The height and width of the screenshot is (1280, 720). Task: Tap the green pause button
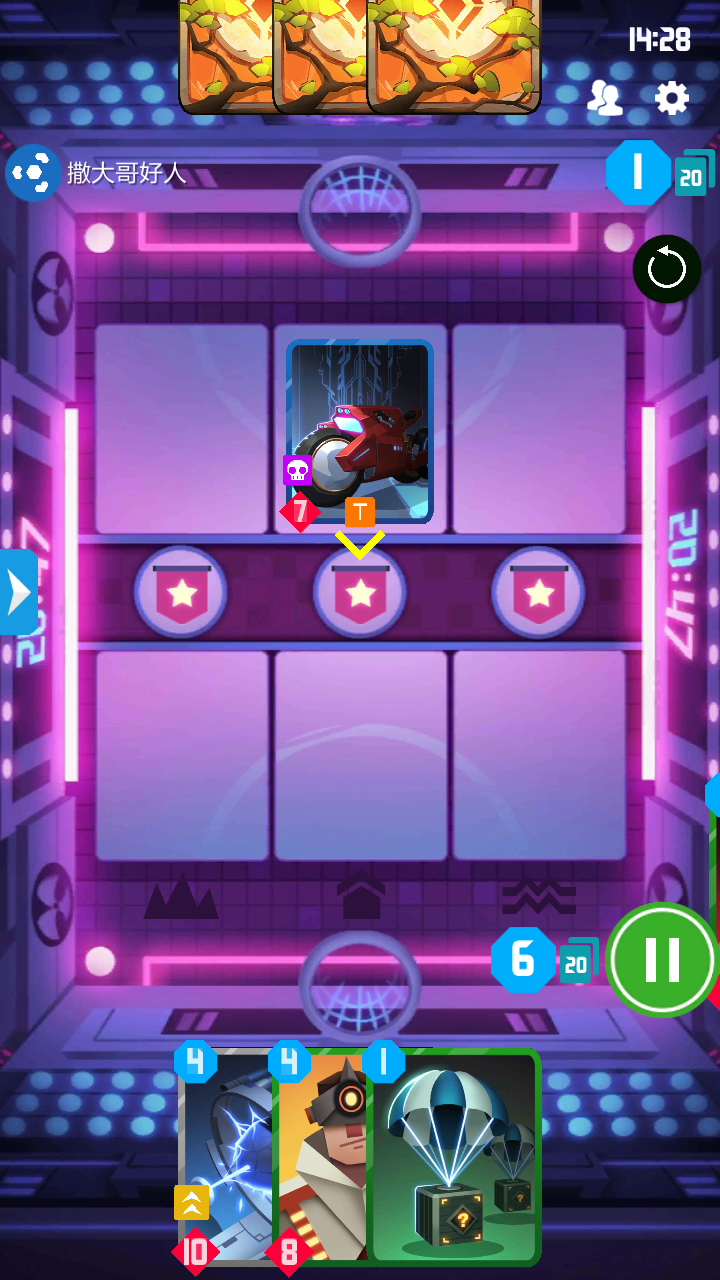click(x=662, y=959)
